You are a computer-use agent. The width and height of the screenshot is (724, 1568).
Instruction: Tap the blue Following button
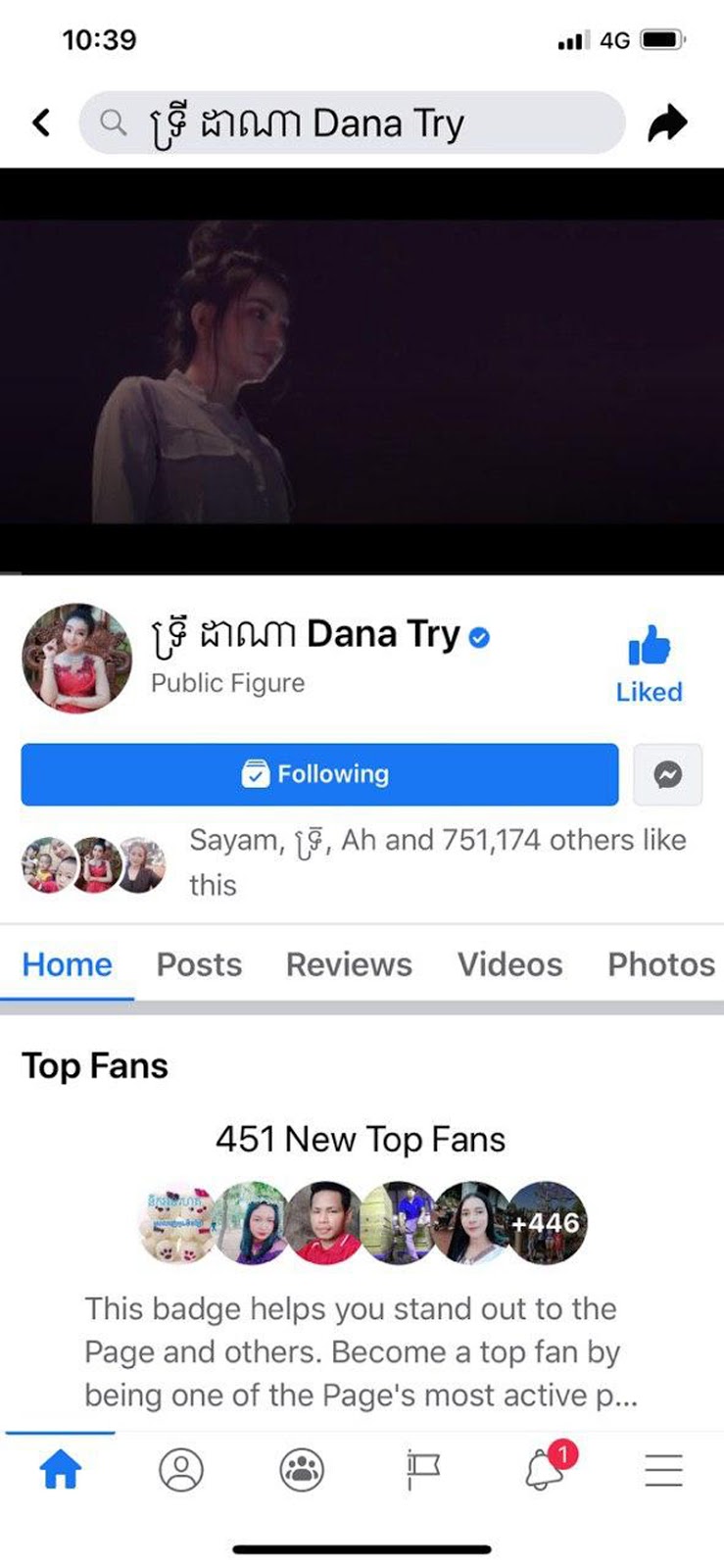(x=319, y=774)
